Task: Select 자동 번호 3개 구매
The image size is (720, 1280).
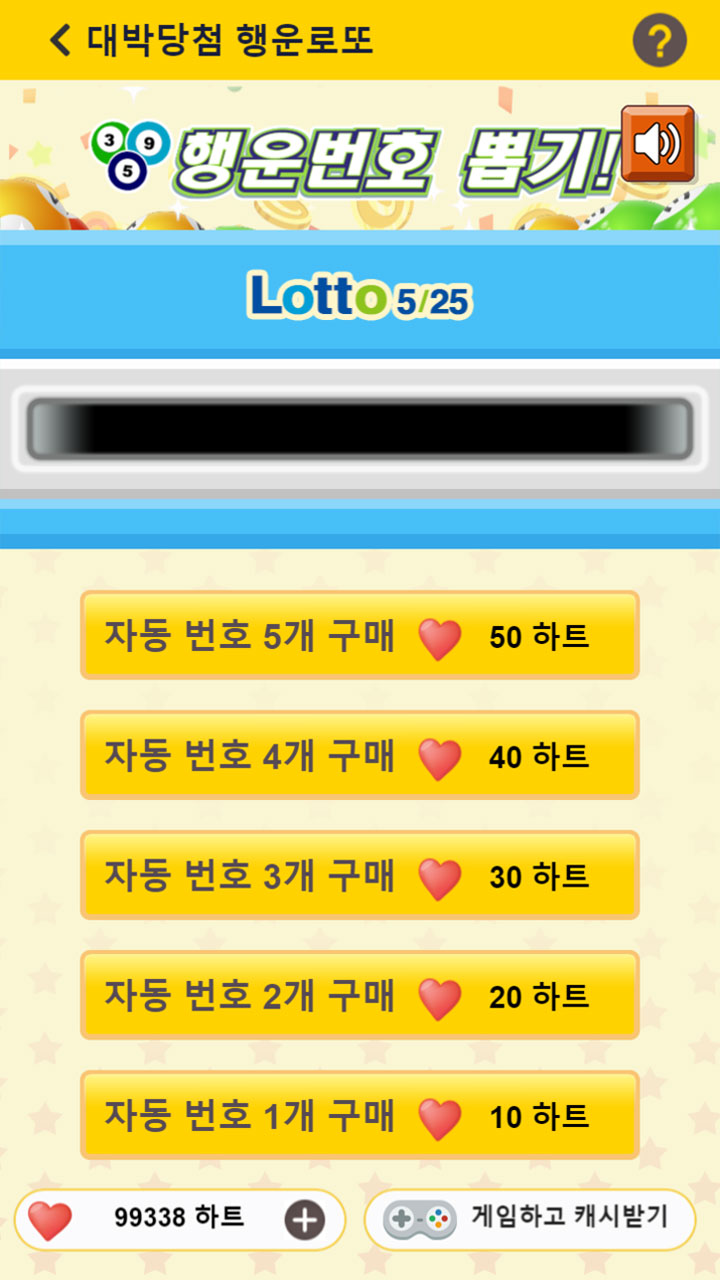Action: [x=359, y=875]
